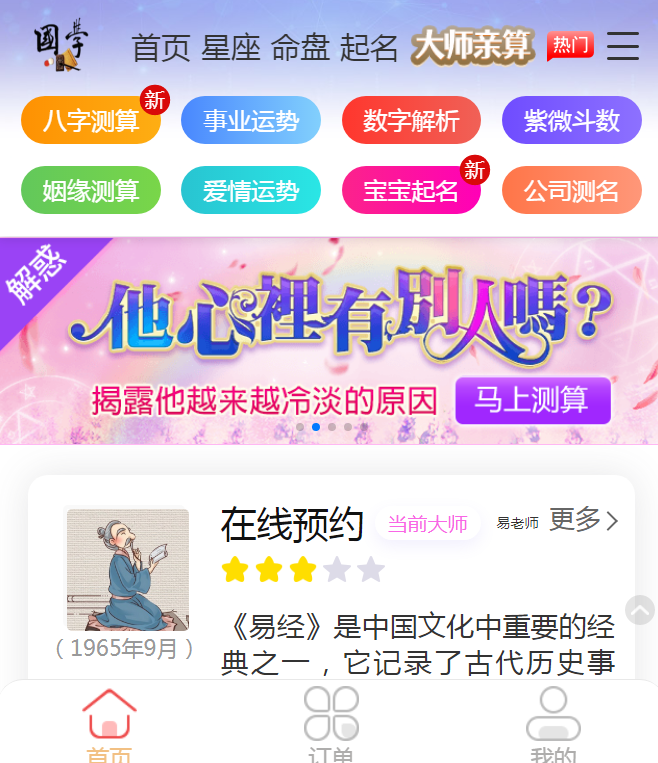Open the 起名 top navigation link
Screen dimensions: 658x763
click(369, 47)
